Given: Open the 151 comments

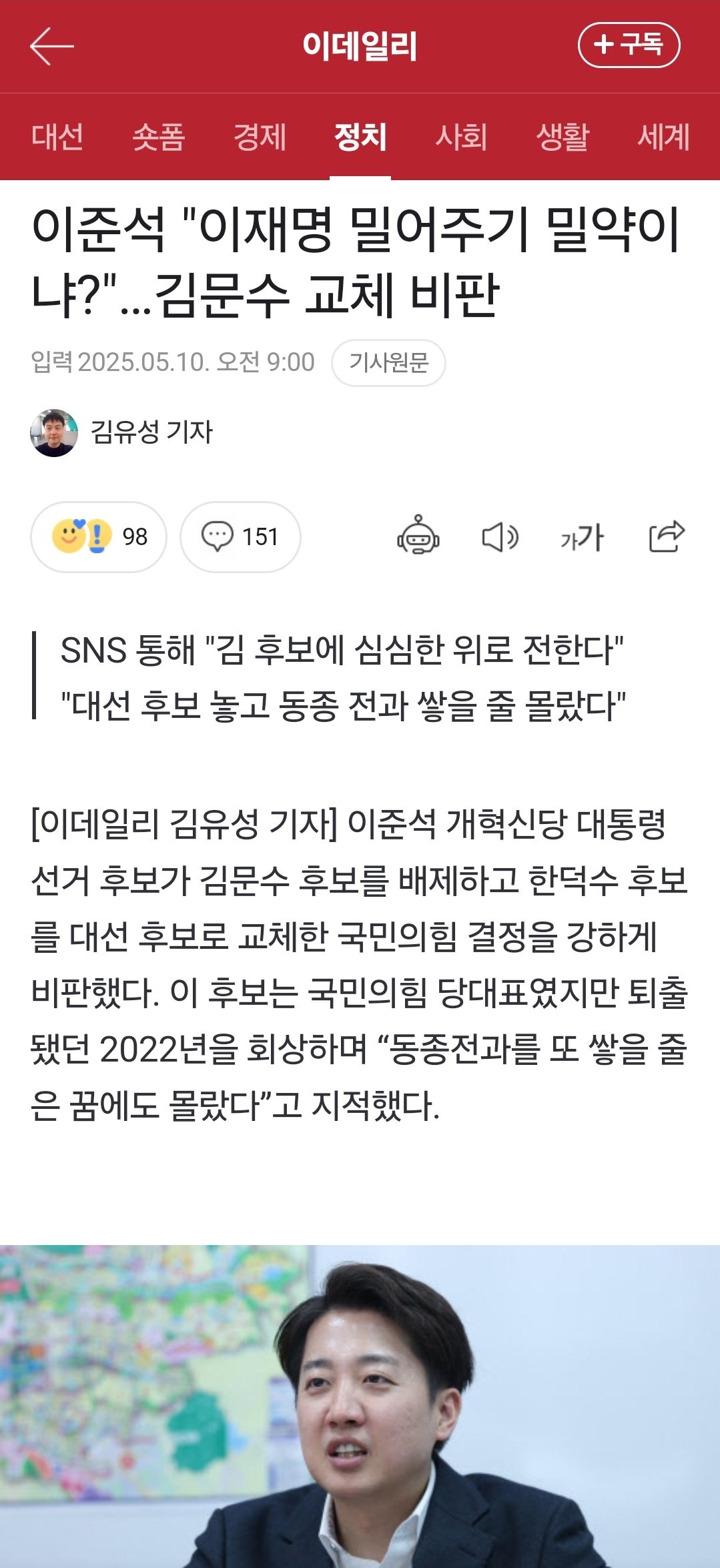Looking at the screenshot, I should pyautogui.click(x=240, y=536).
